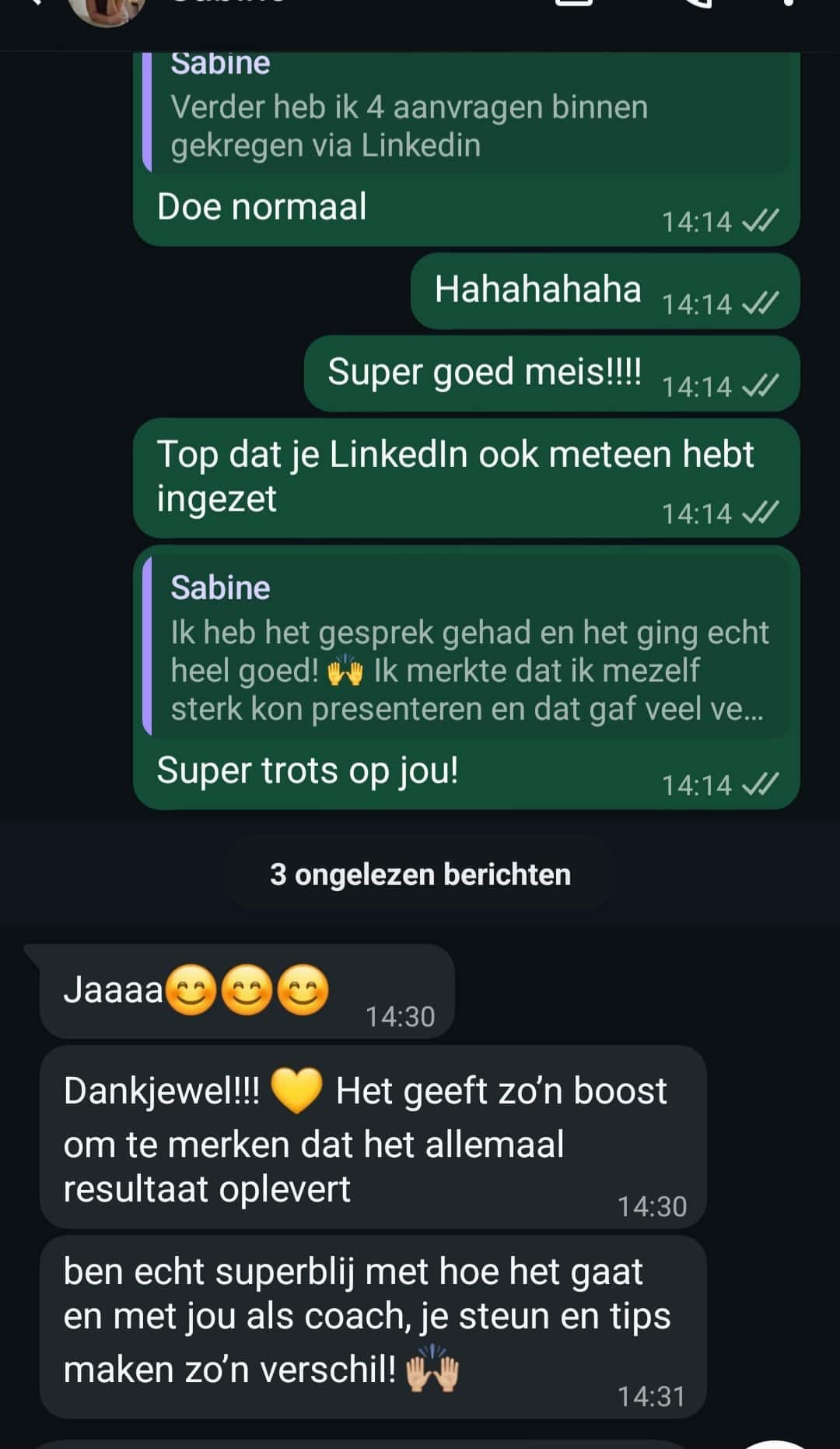Open Sabine's profile photo in the header

point(107,9)
